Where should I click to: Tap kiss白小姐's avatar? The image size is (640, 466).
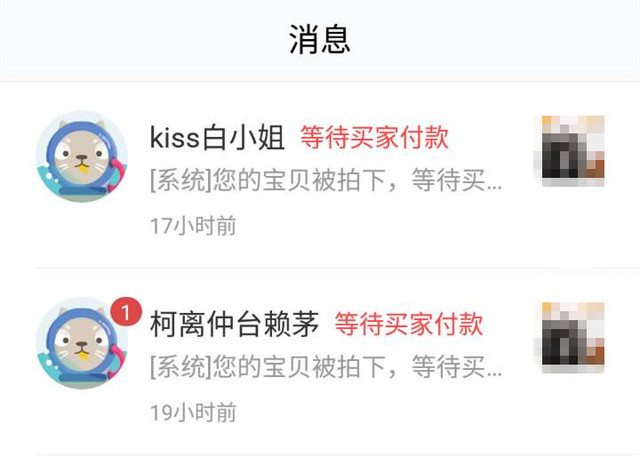[x=81, y=157]
